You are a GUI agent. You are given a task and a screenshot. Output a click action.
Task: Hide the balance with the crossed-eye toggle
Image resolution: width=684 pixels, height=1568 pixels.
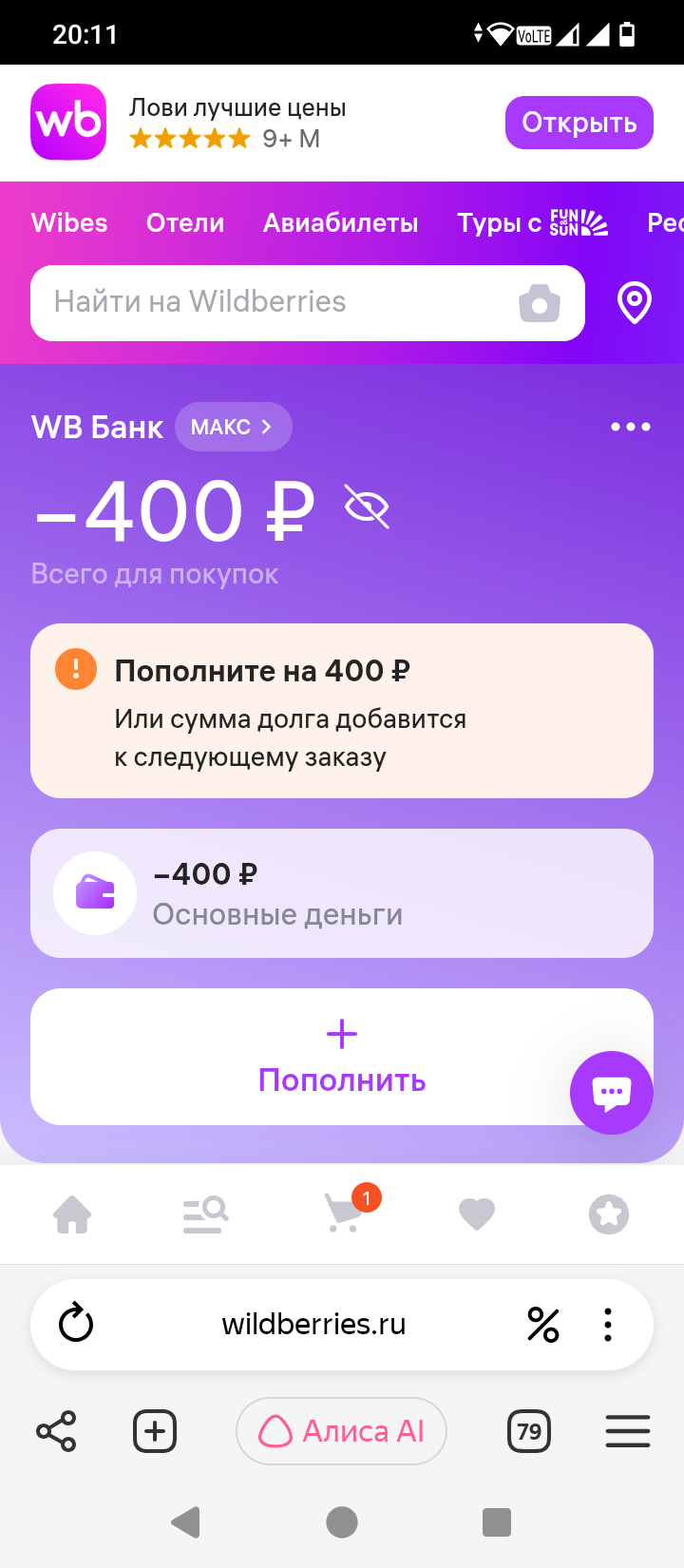(x=365, y=507)
